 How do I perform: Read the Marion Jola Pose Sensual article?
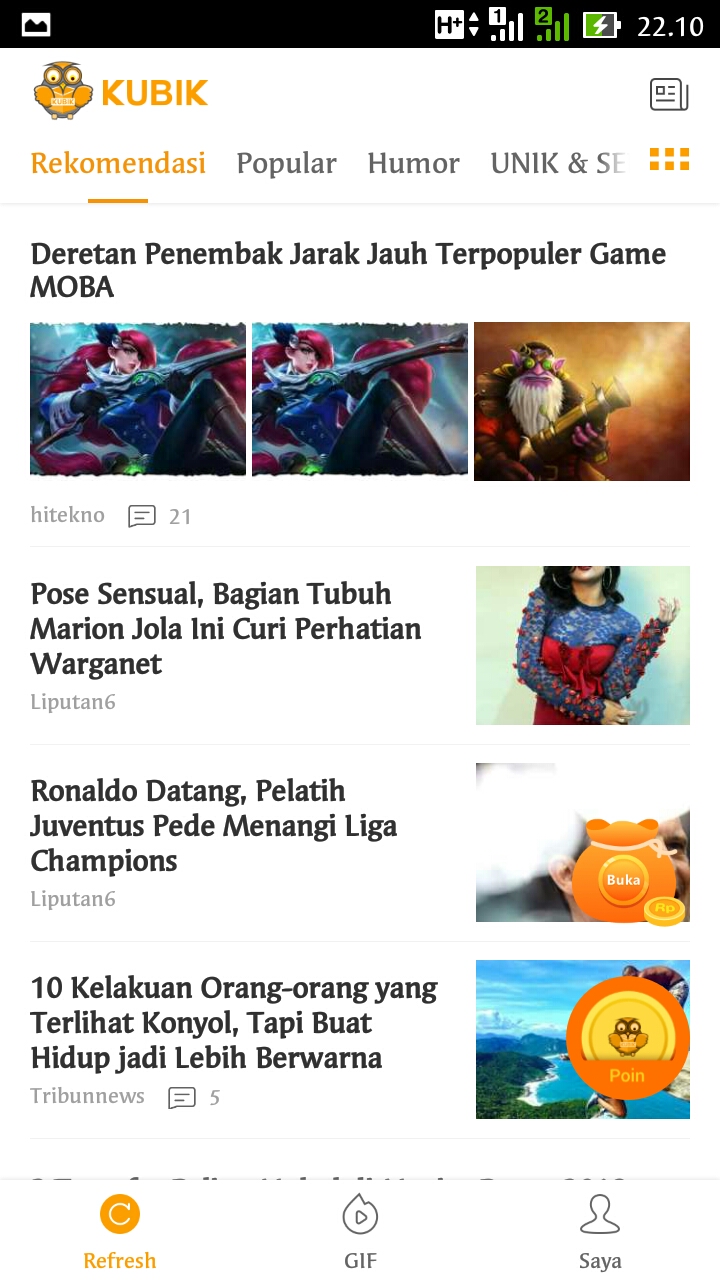pyautogui.click(x=226, y=629)
